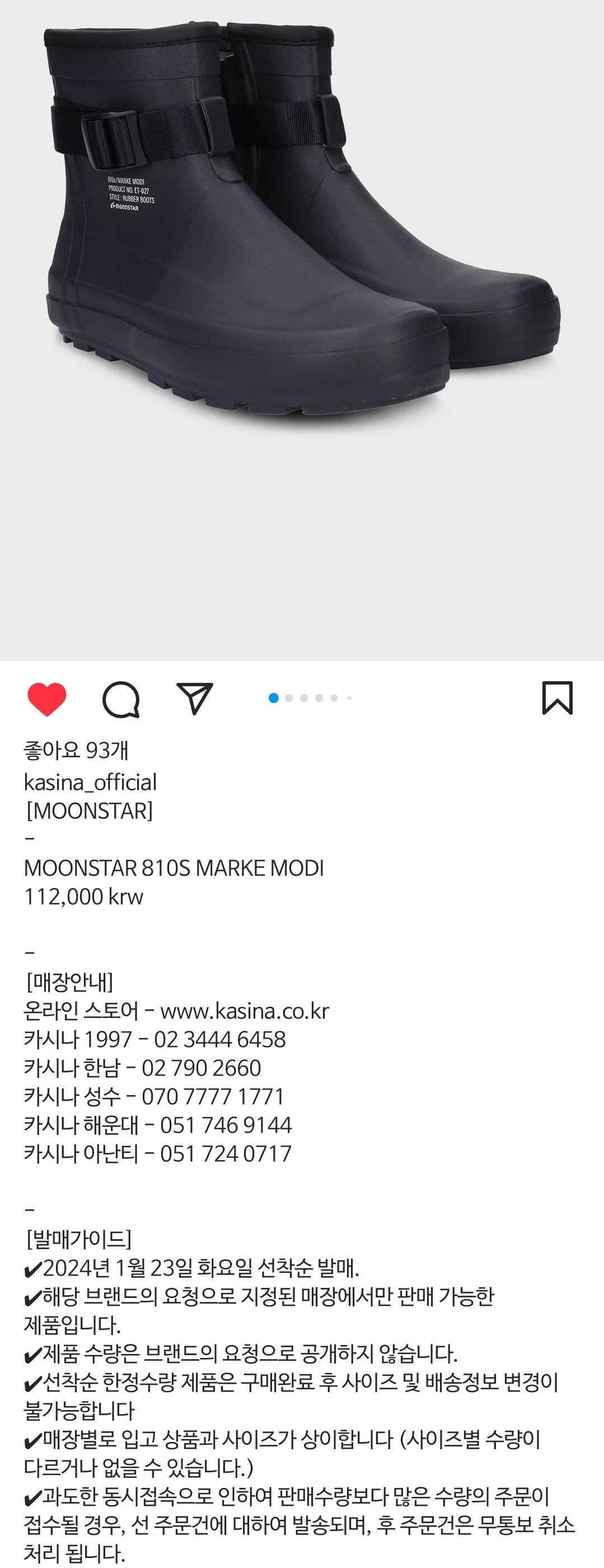Open comments with the speech bubble icon
The image size is (604, 1568).
(x=121, y=699)
